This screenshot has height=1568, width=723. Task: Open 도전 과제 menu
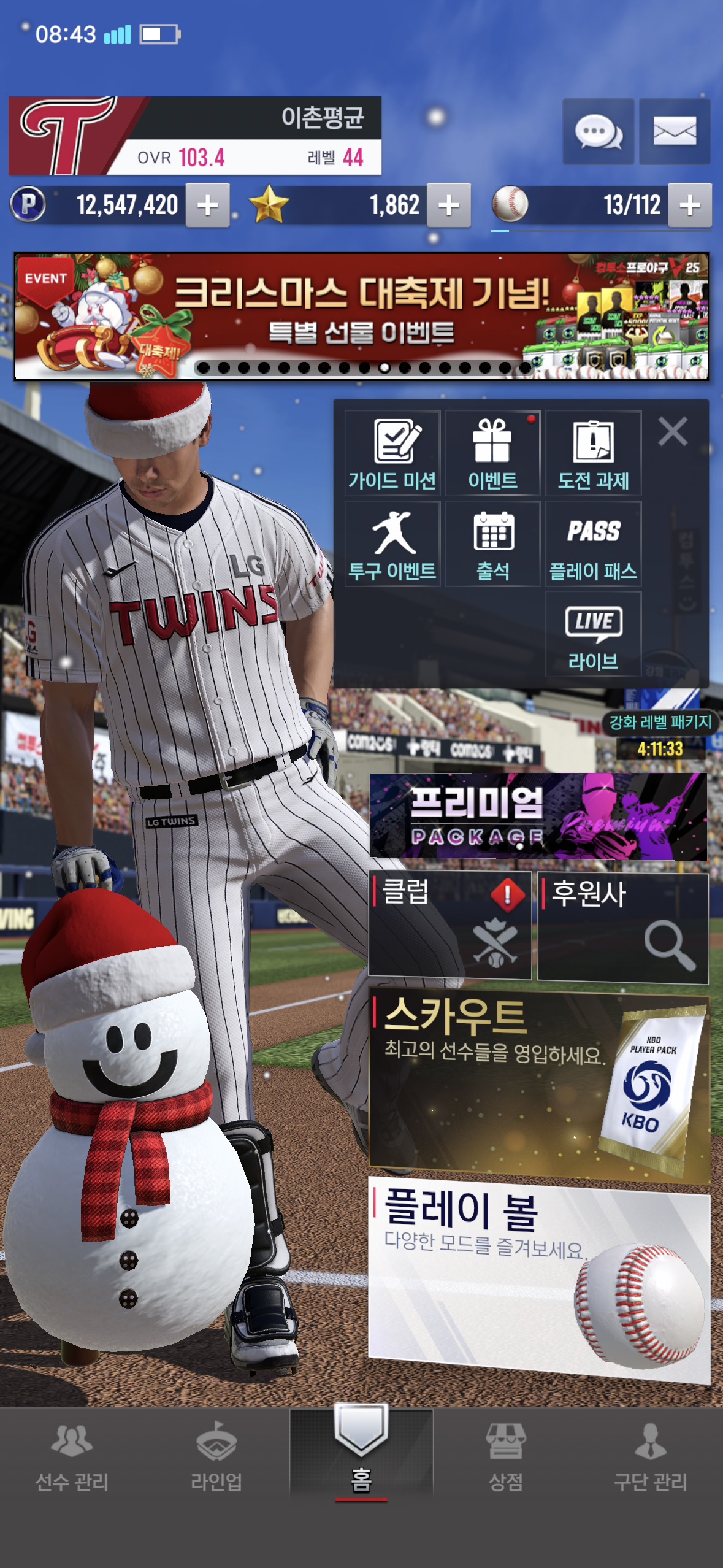pos(593,453)
